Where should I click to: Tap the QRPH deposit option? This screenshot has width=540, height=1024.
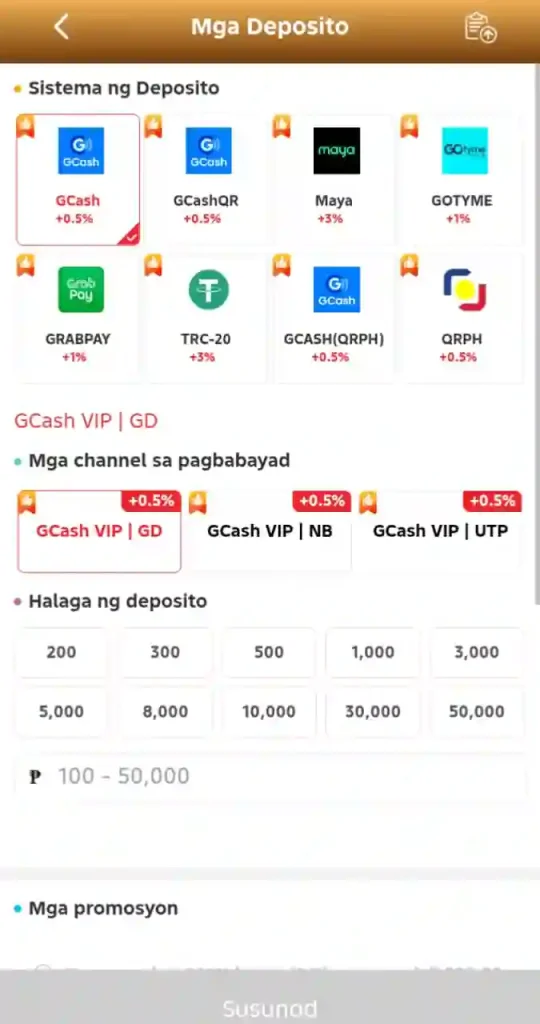coord(462,318)
